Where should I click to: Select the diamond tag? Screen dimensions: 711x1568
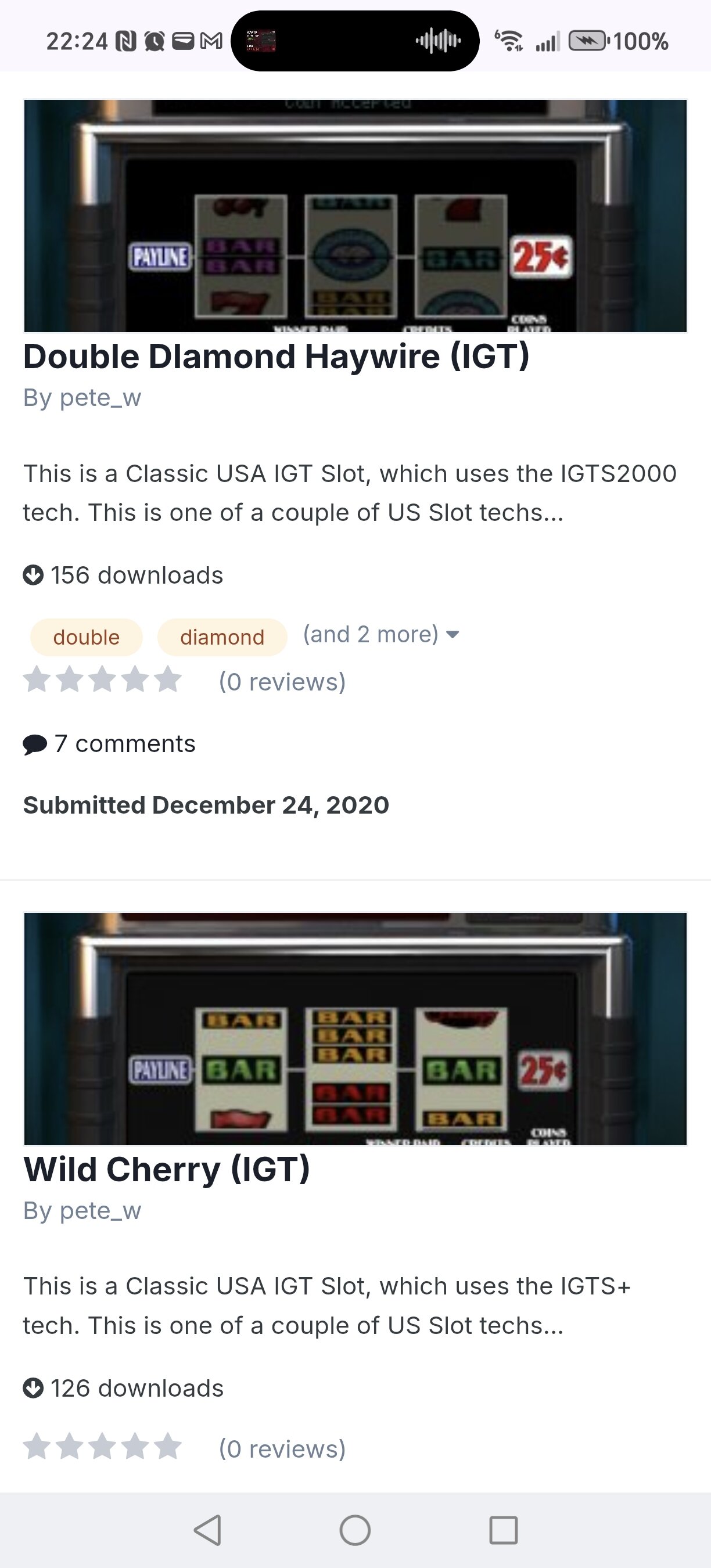222,637
